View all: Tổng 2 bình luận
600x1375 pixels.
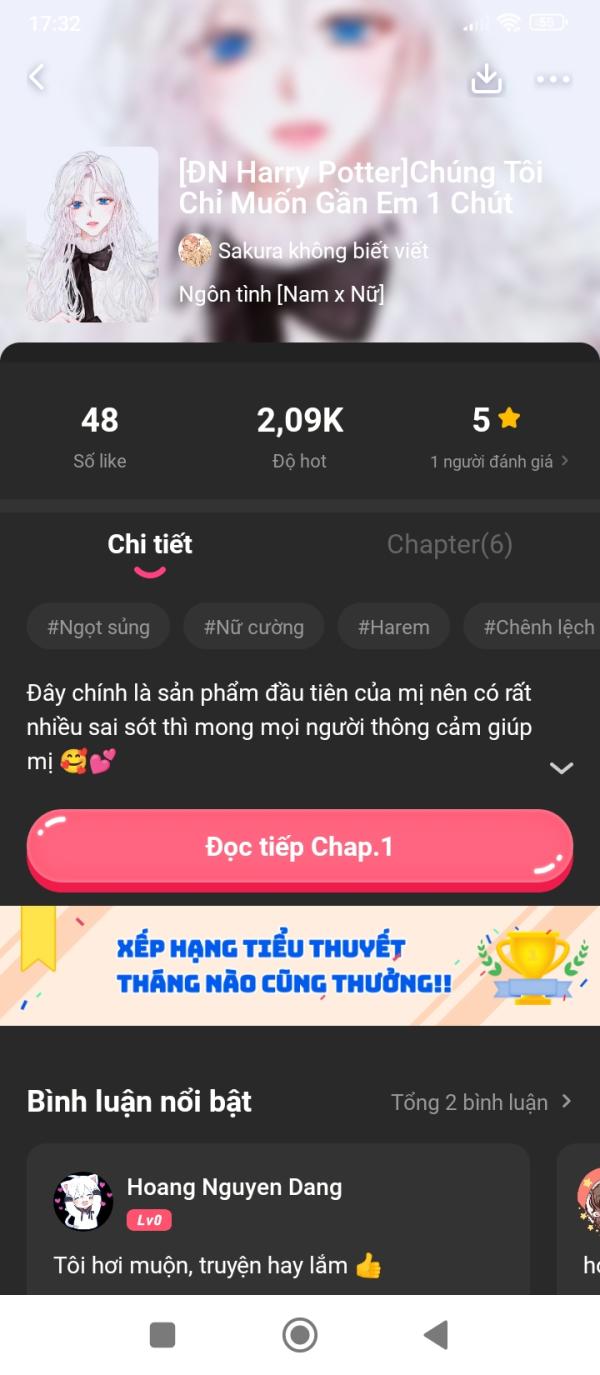point(481,1102)
